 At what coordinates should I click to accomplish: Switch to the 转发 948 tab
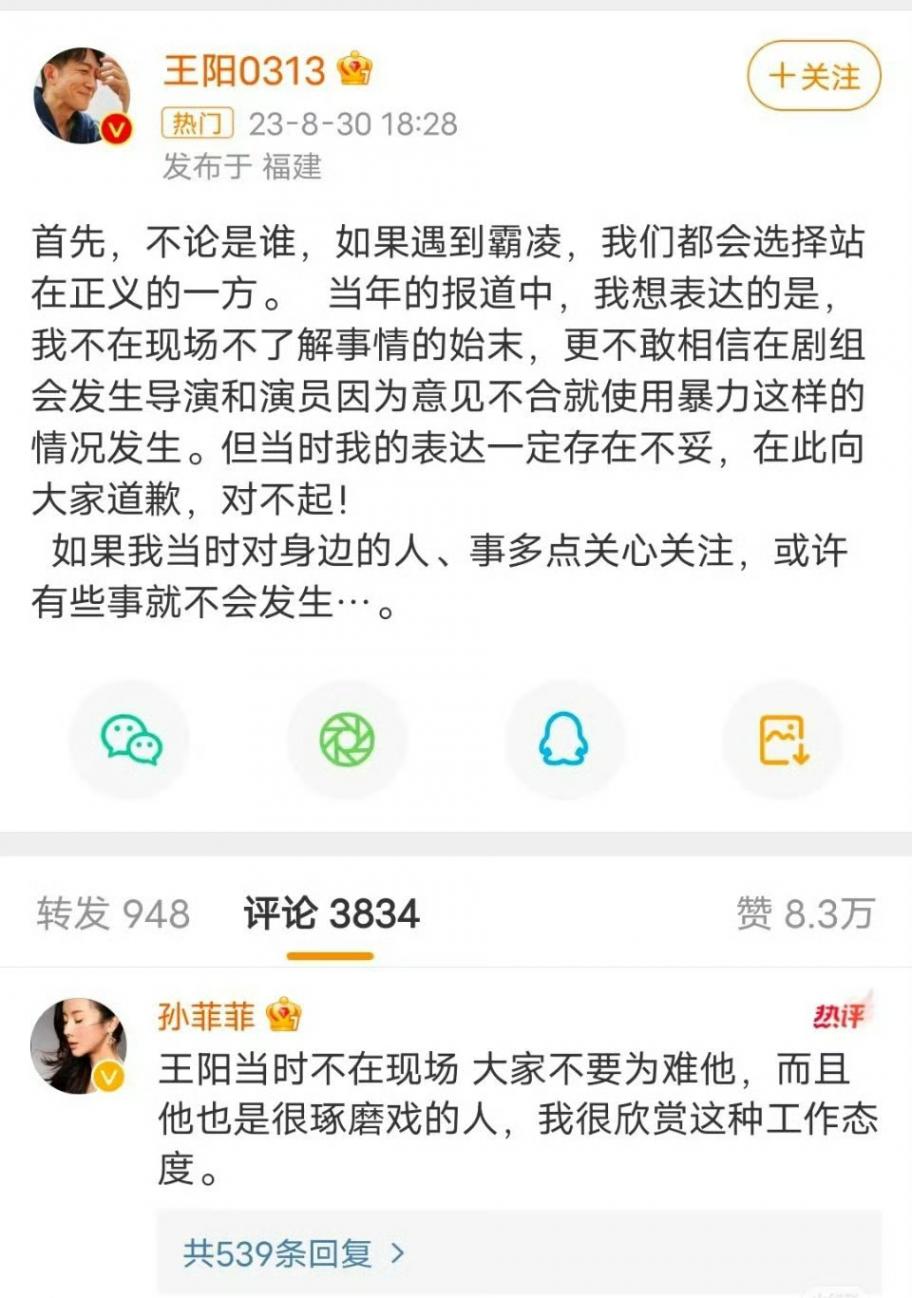tap(113, 914)
